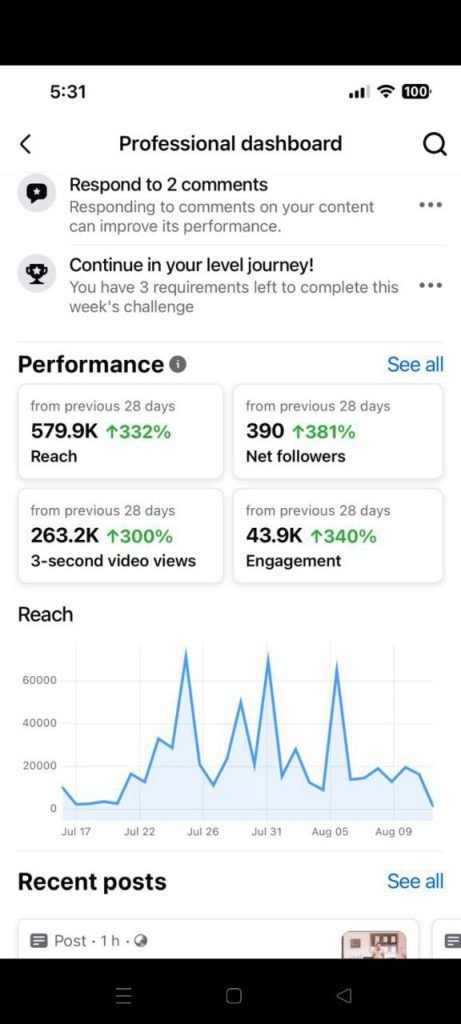Image resolution: width=461 pixels, height=1024 pixels.
Task: Open the recent post from 1 h ago
Action: click(218, 939)
